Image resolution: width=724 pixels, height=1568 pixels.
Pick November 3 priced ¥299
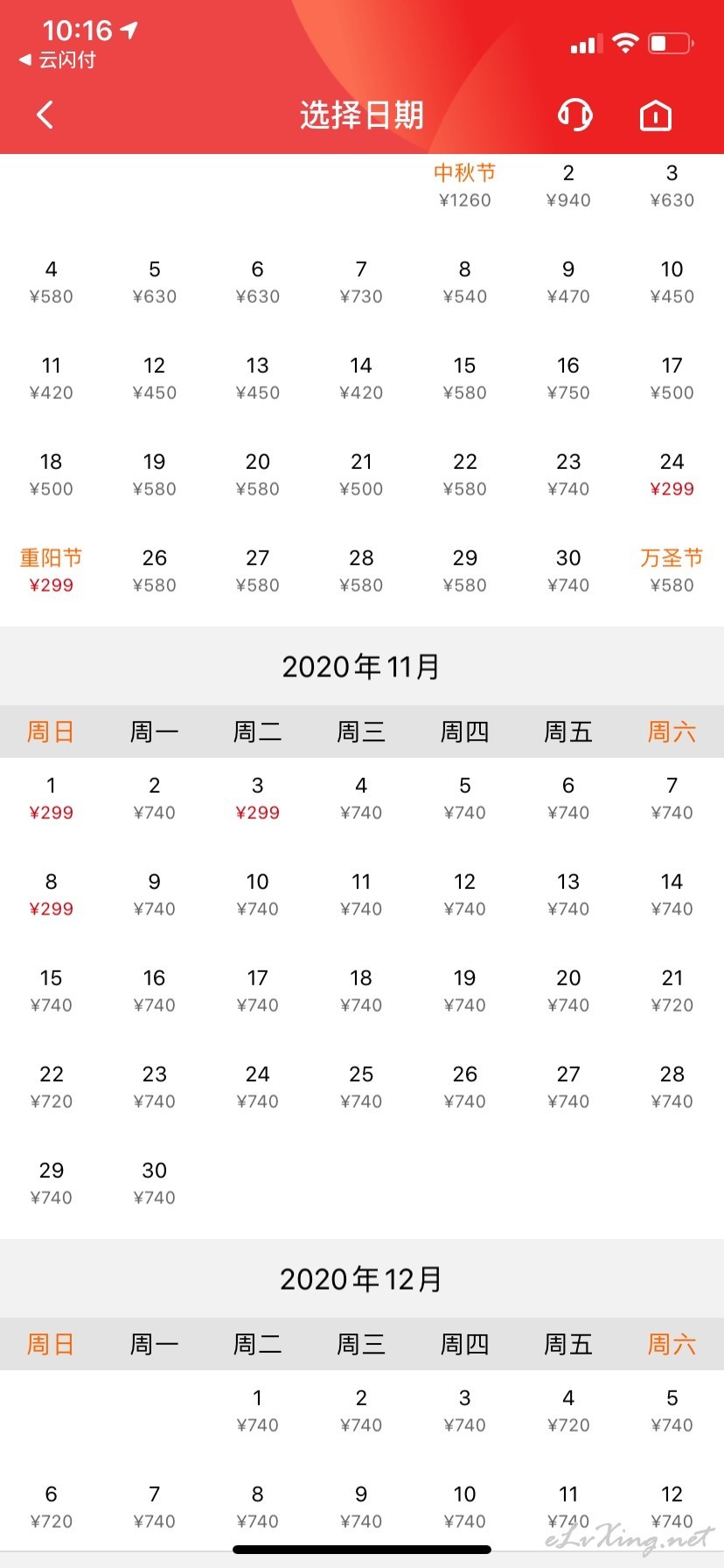click(257, 798)
